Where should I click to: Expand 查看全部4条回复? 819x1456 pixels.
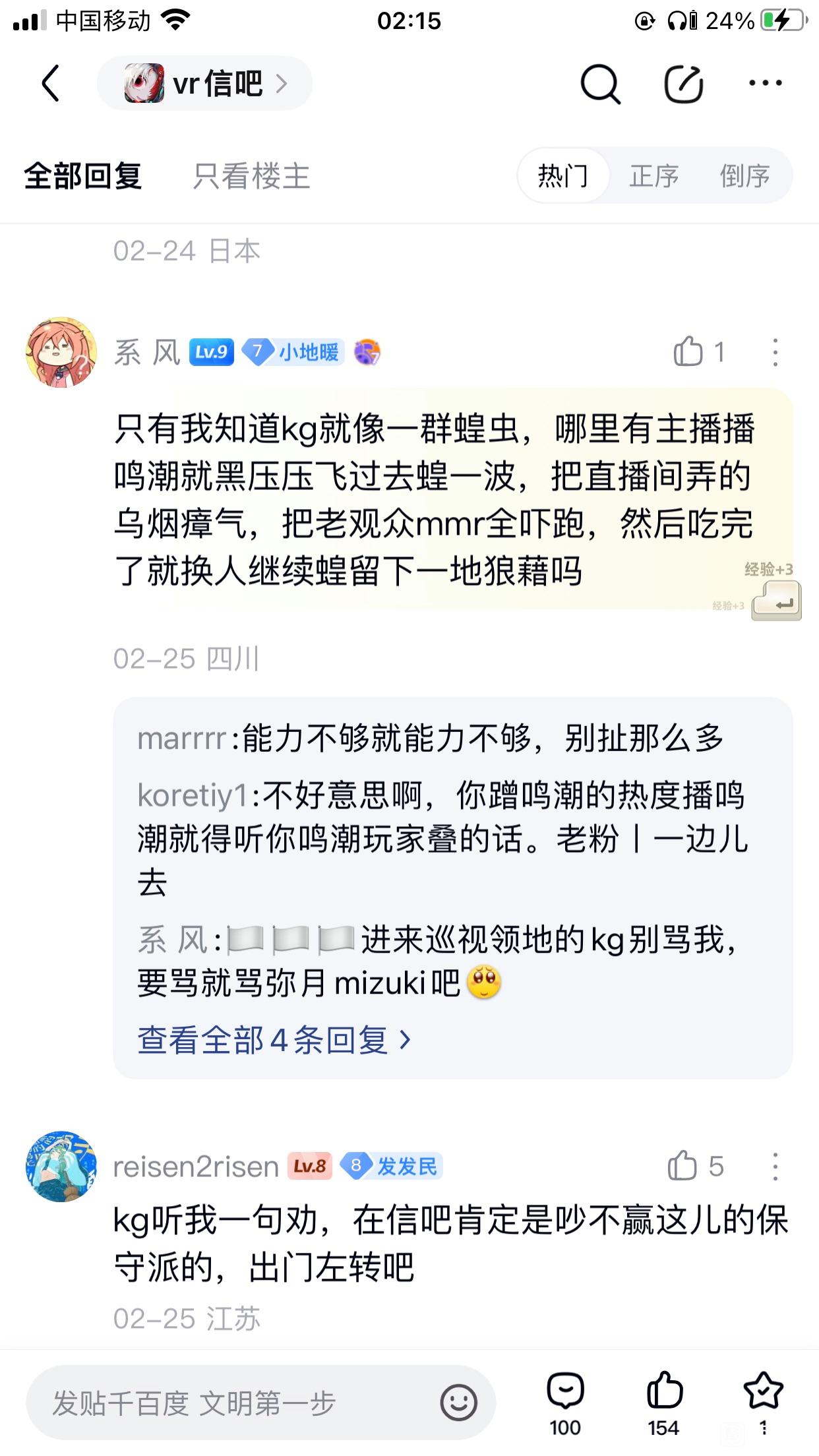pos(274,1041)
